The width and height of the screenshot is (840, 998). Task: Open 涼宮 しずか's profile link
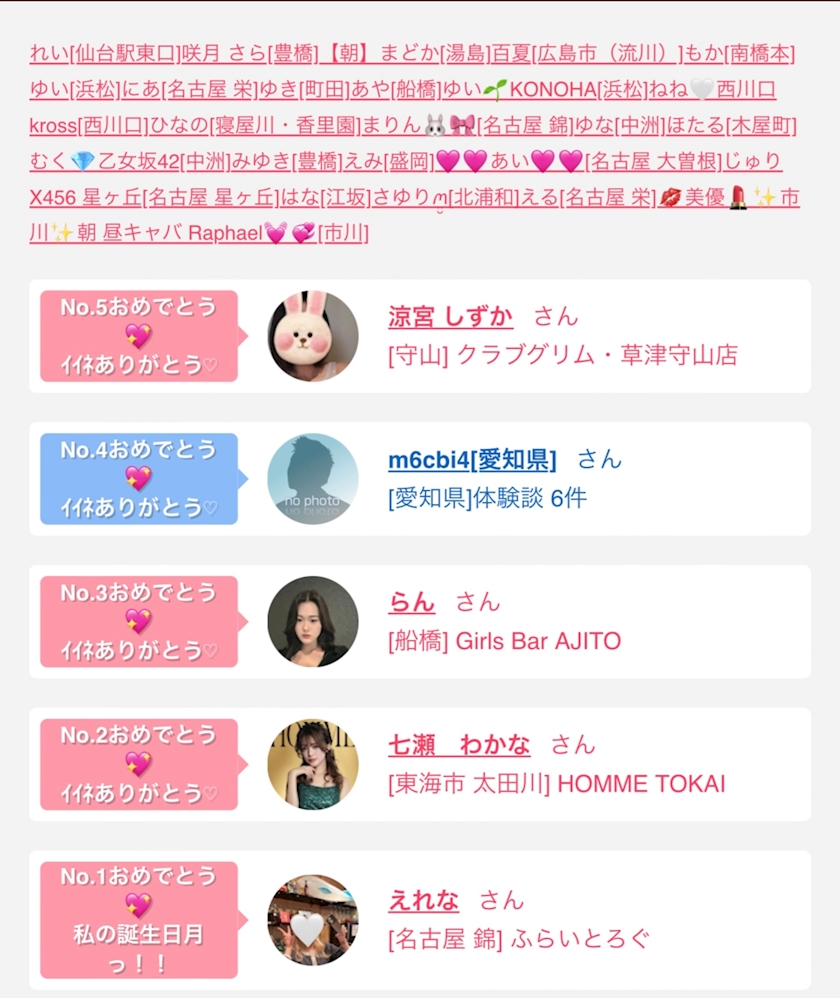pyautogui.click(x=450, y=316)
